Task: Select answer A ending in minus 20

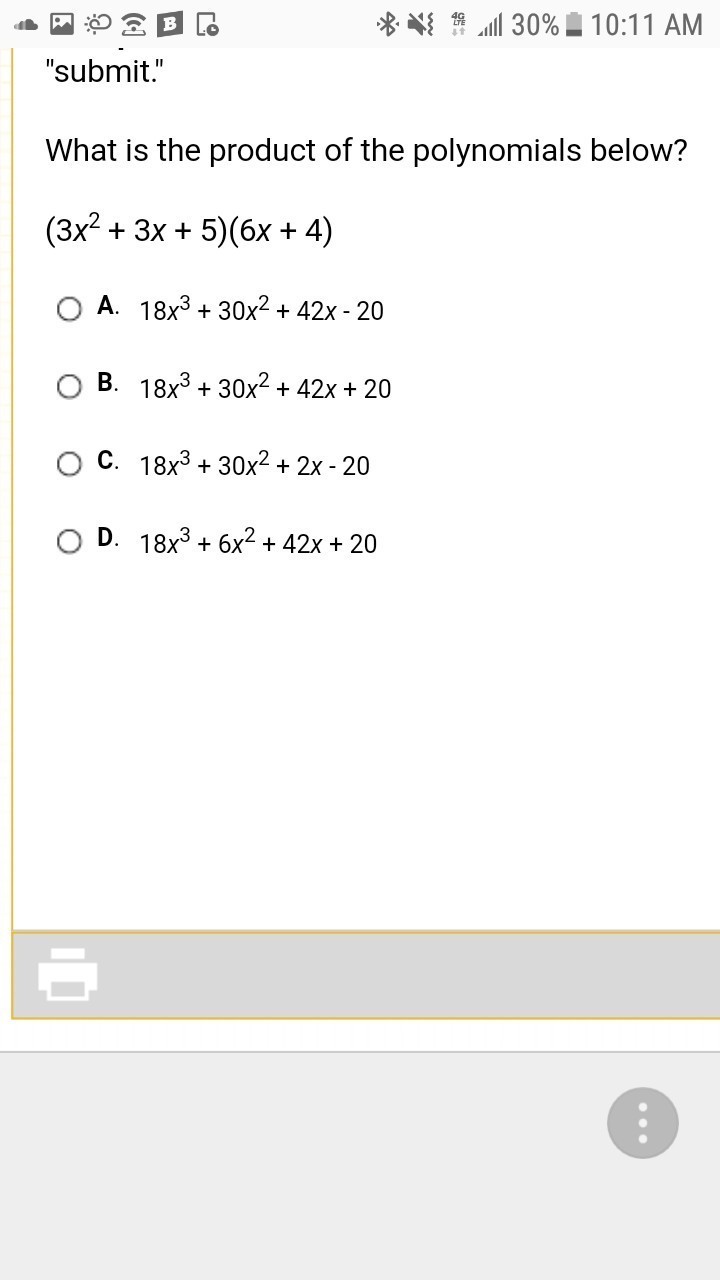Action: 69,309
